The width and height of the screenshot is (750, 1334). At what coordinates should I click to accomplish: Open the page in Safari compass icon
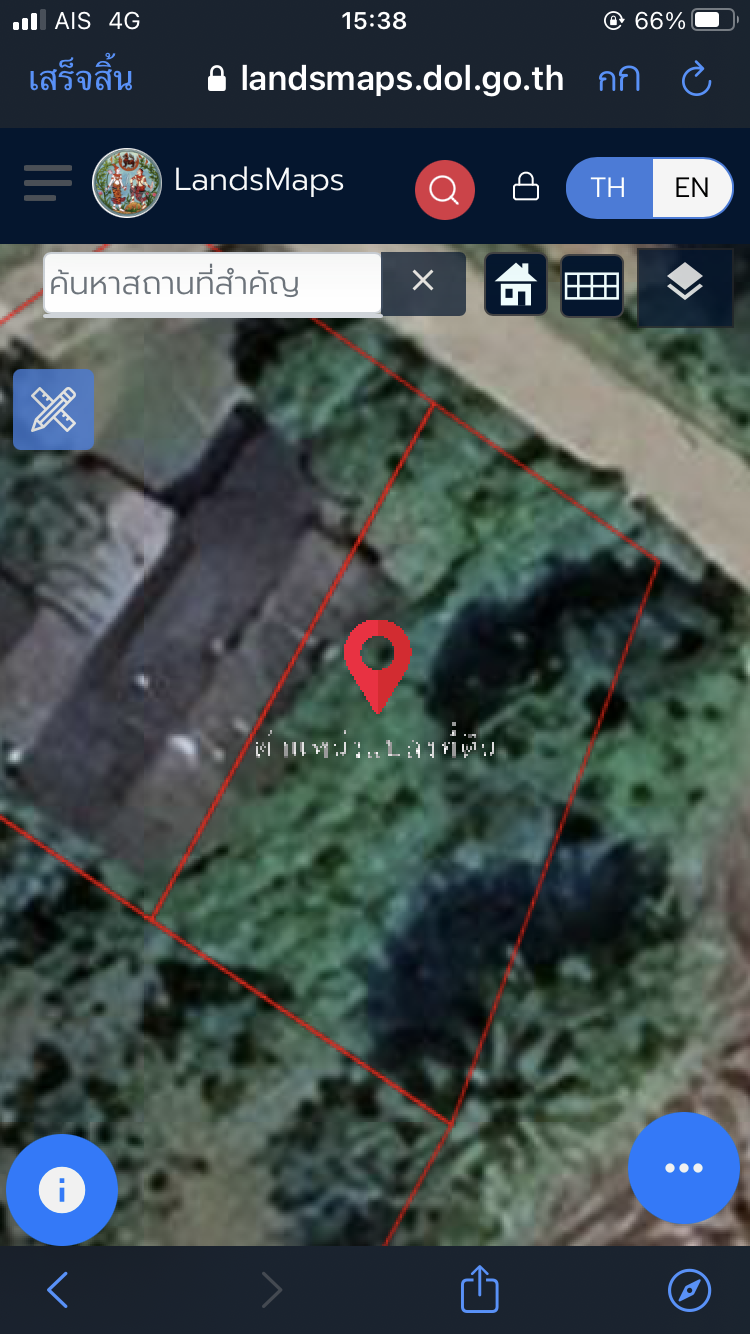point(689,1290)
